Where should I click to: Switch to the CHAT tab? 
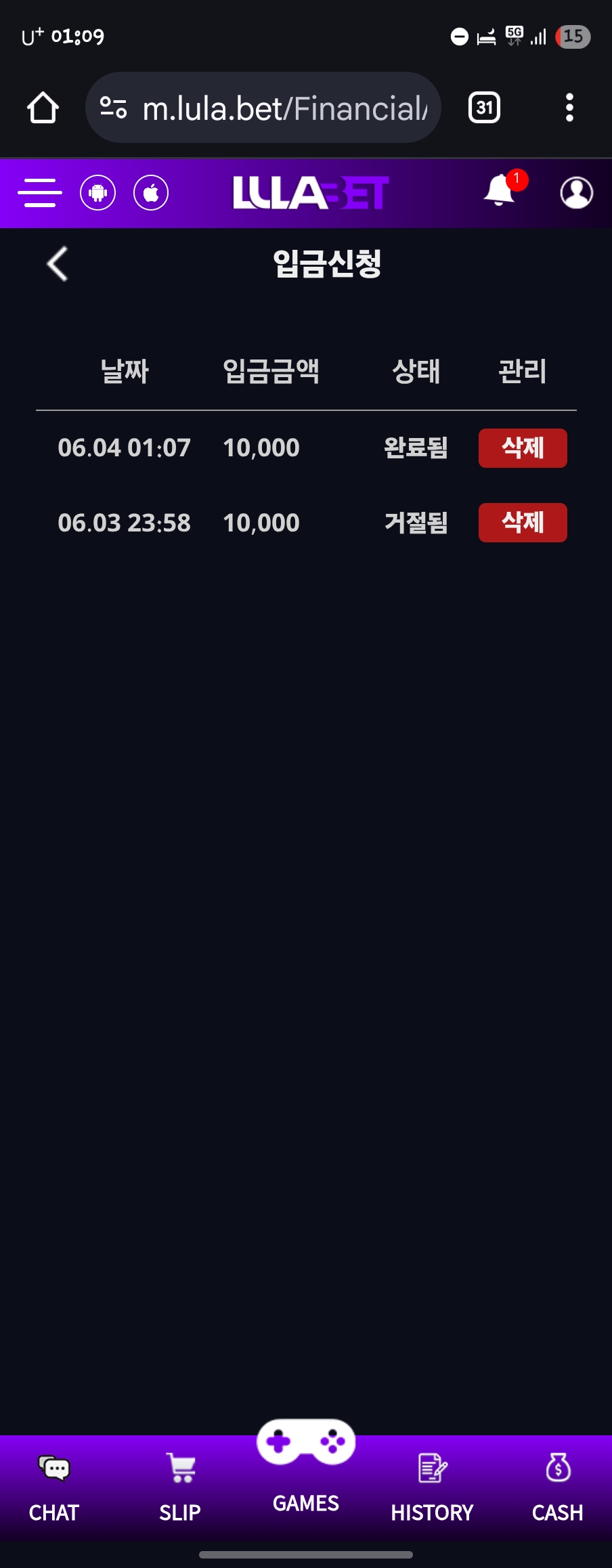(x=54, y=1487)
